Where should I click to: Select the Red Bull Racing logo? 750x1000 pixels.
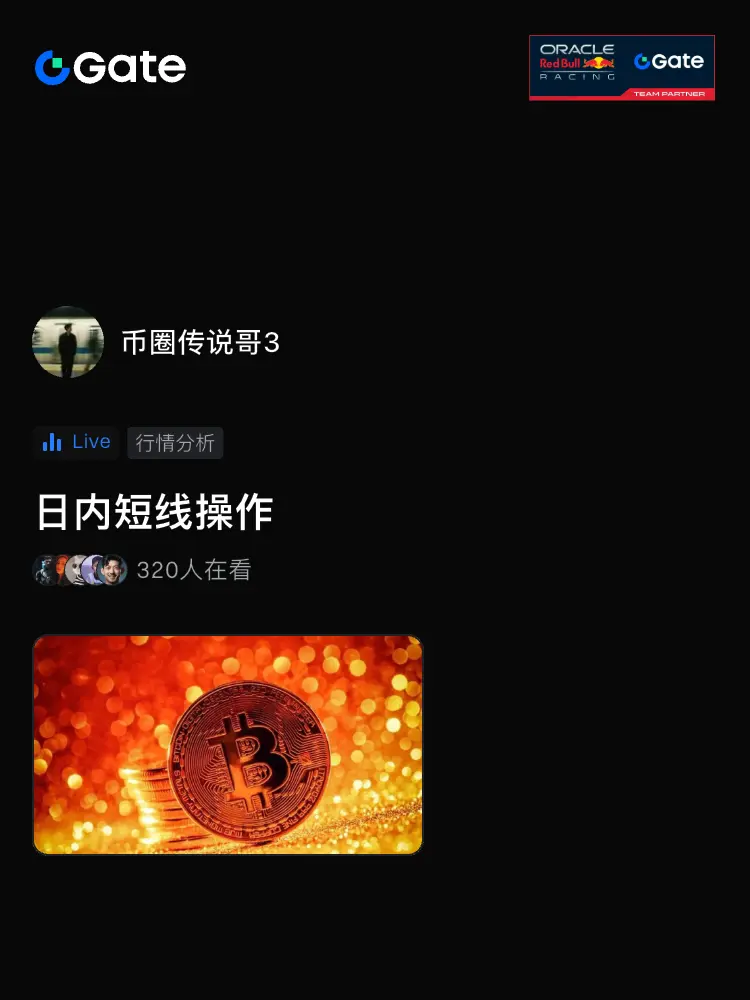576,61
